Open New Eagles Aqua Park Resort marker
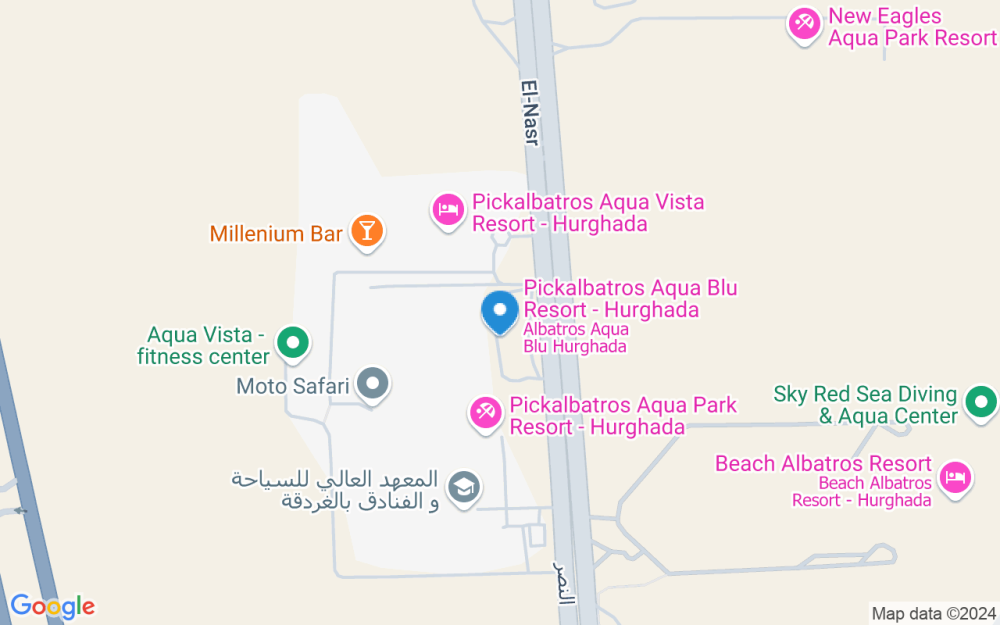This screenshot has height=625, width=1000. point(803,26)
